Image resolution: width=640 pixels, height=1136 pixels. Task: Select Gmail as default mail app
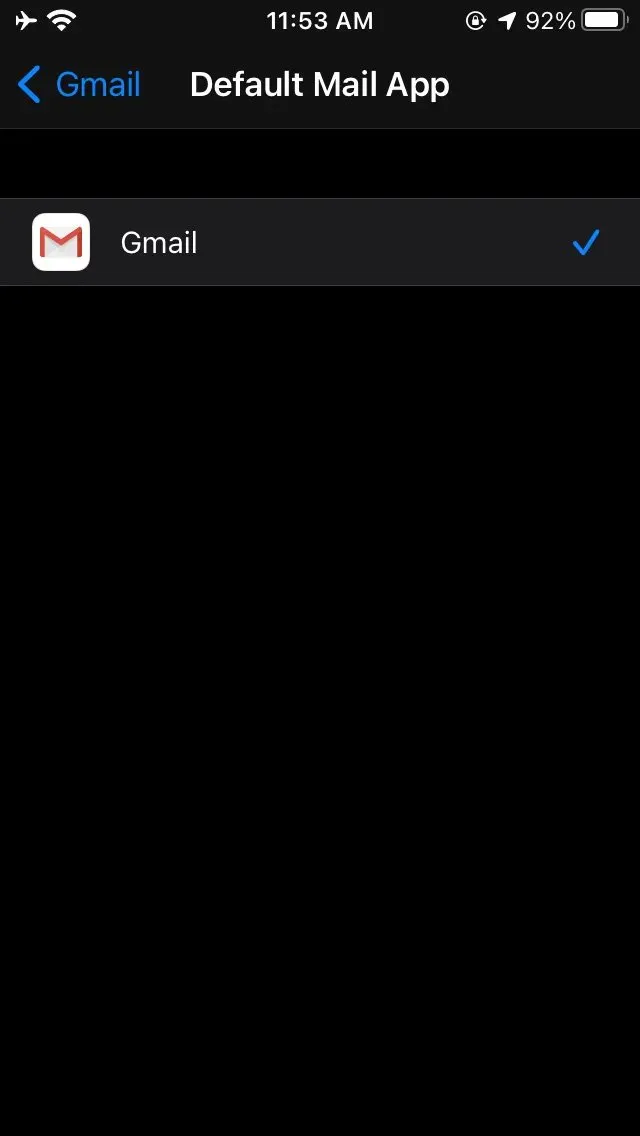(x=320, y=242)
